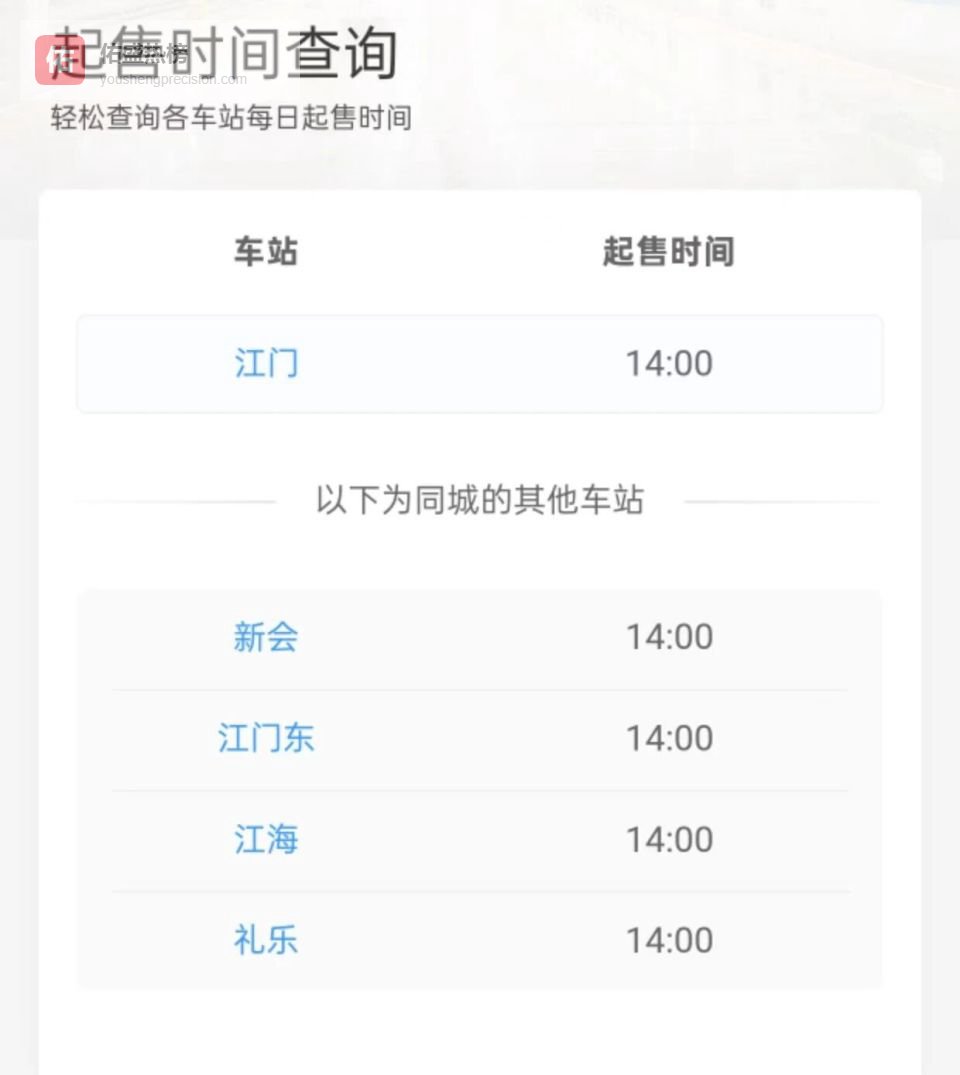This screenshot has height=1075, width=960.
Task: Select the 14:00 time beside 礼乐
Action: 670,939
